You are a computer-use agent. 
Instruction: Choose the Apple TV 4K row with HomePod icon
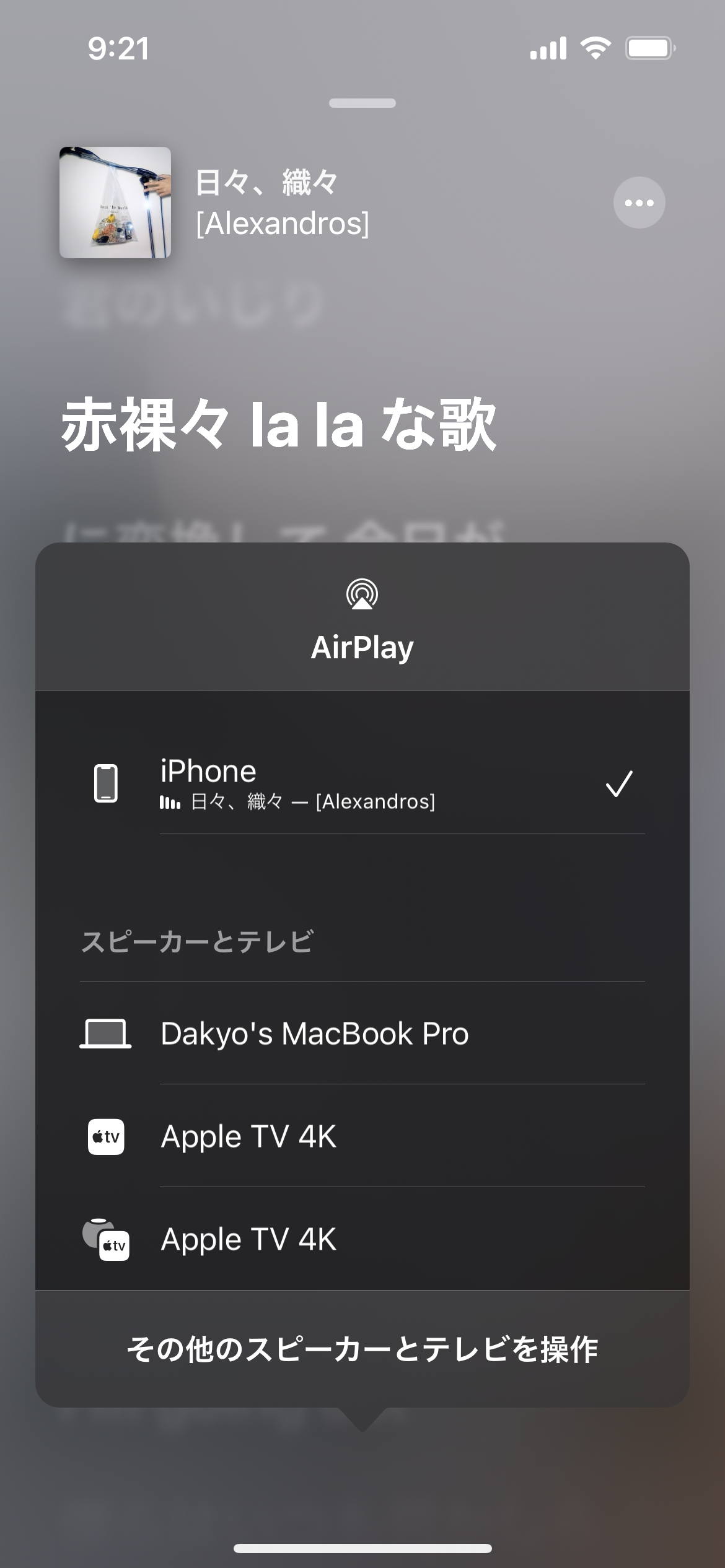362,1239
